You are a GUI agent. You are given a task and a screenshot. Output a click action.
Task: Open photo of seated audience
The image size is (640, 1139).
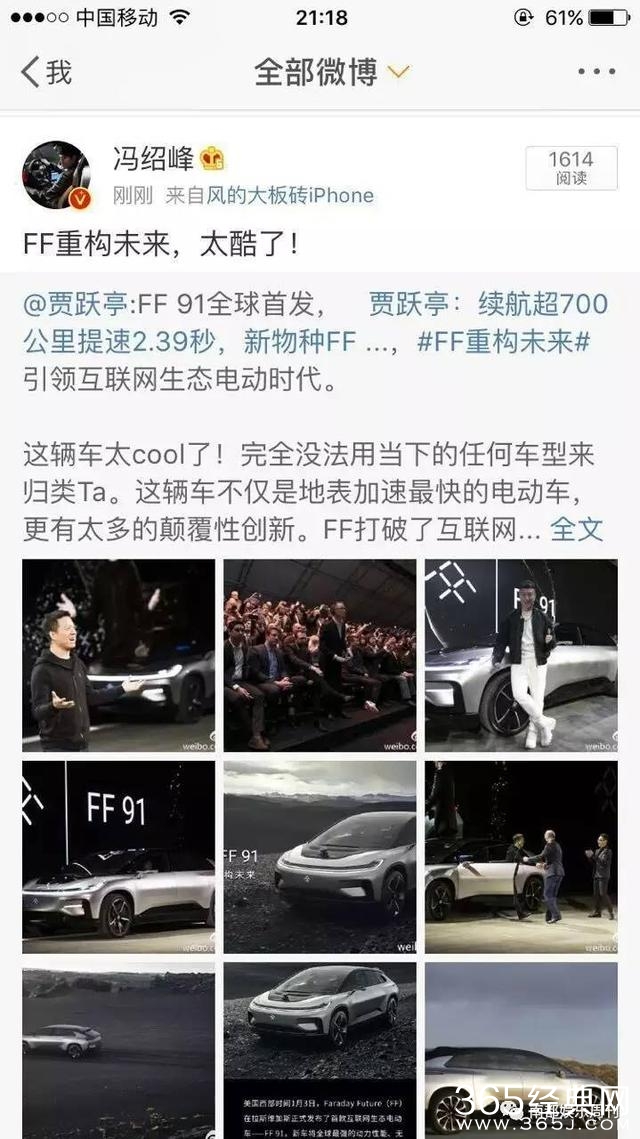(x=319, y=655)
